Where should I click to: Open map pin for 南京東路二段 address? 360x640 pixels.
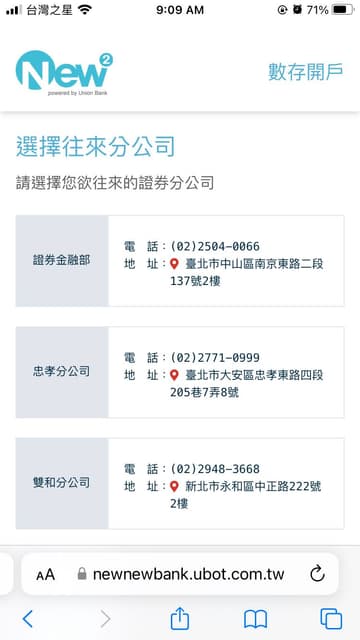click(174, 264)
